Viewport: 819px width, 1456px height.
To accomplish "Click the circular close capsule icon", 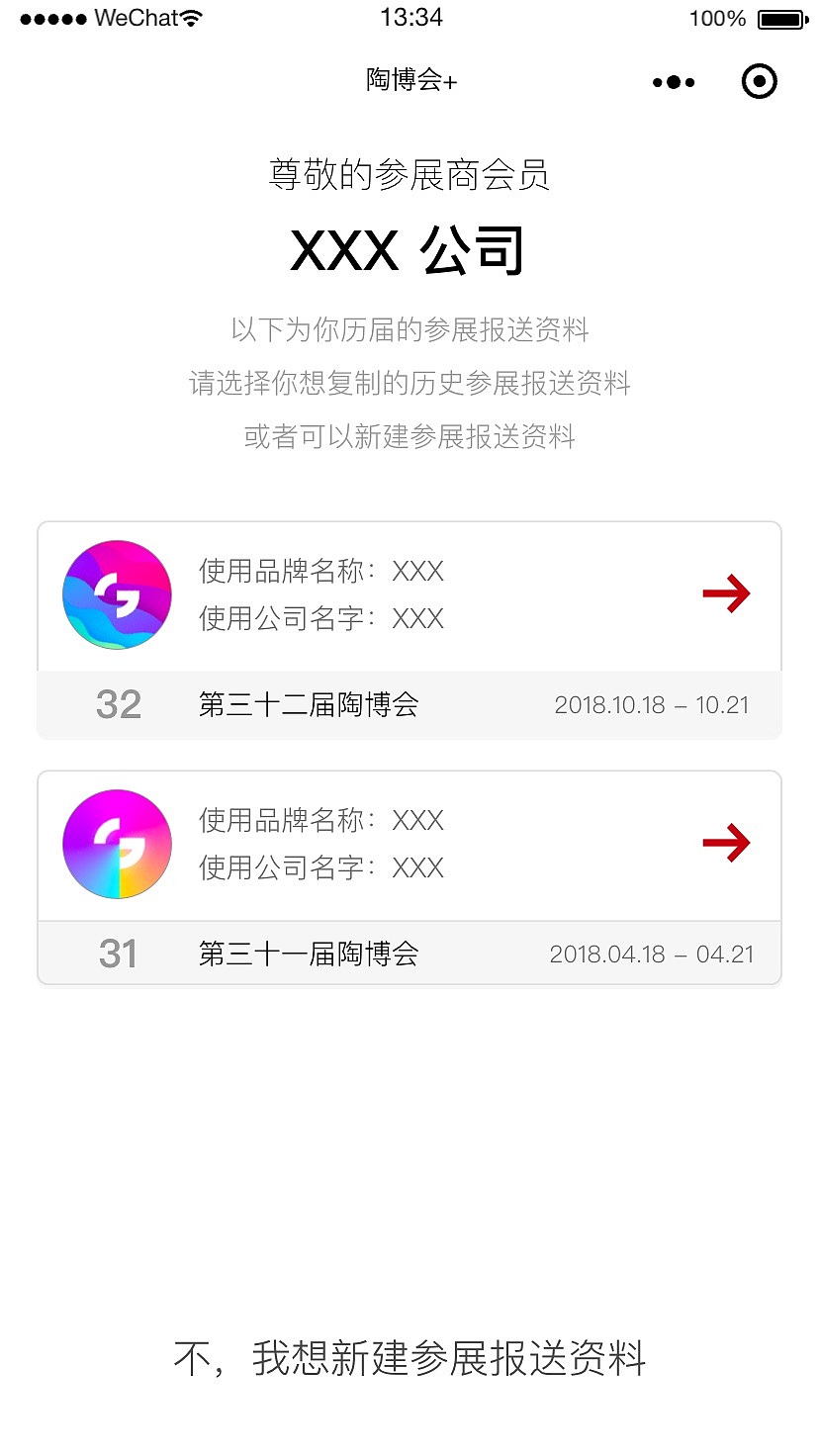I will 759,82.
